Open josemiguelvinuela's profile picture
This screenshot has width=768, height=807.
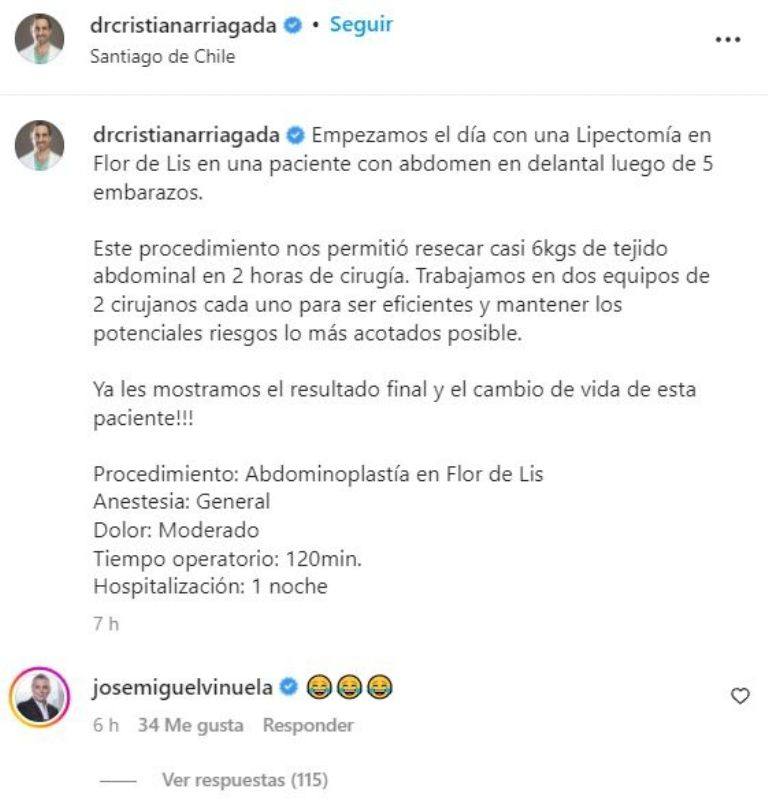[39, 697]
